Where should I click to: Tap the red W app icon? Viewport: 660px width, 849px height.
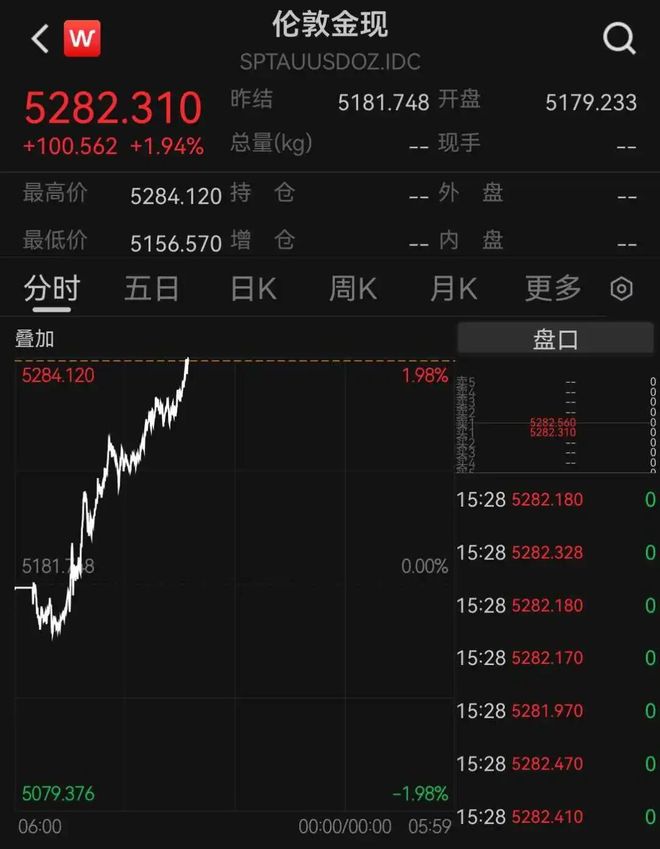click(x=82, y=39)
